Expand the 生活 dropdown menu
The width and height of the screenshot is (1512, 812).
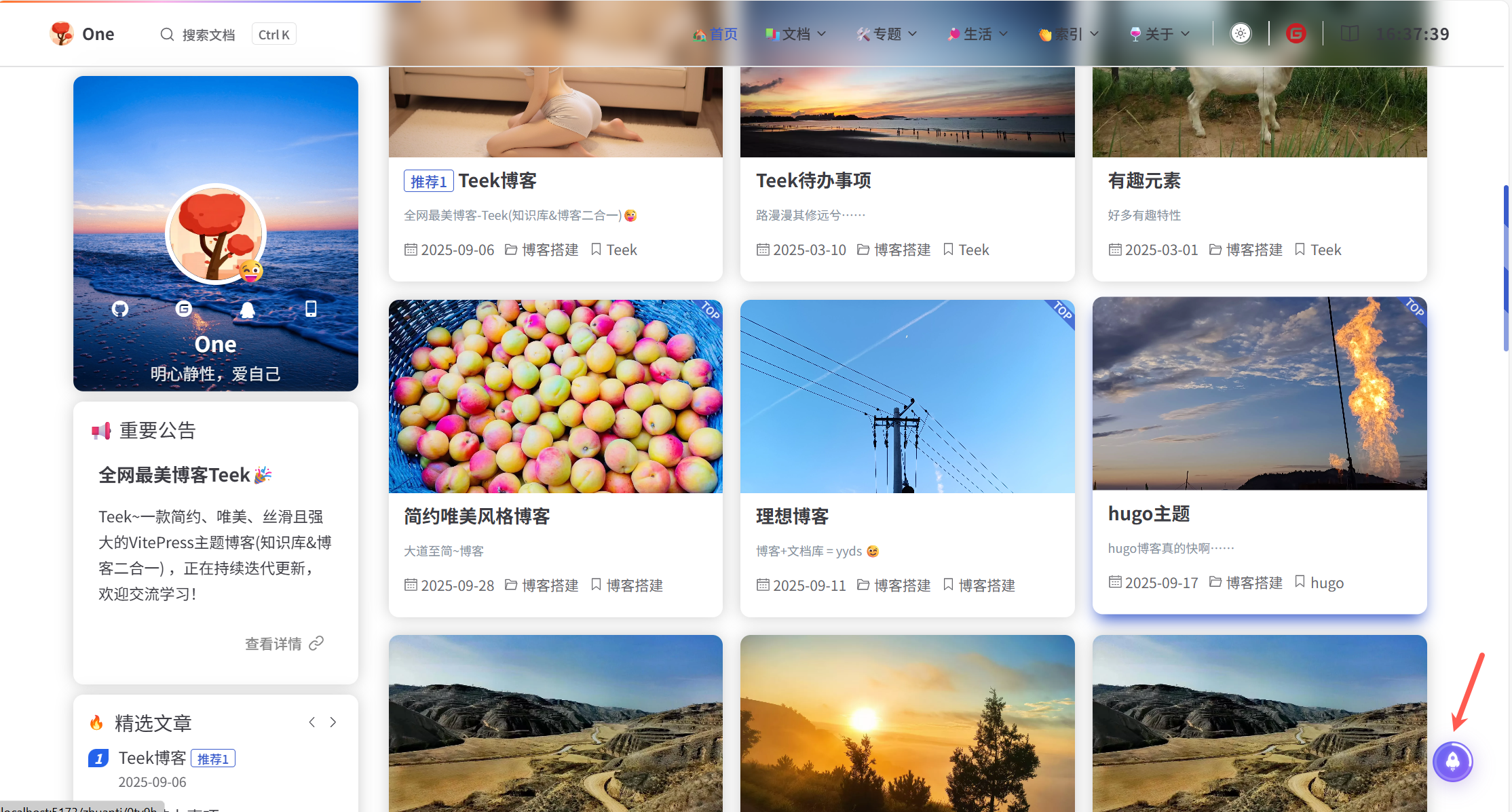click(x=977, y=34)
